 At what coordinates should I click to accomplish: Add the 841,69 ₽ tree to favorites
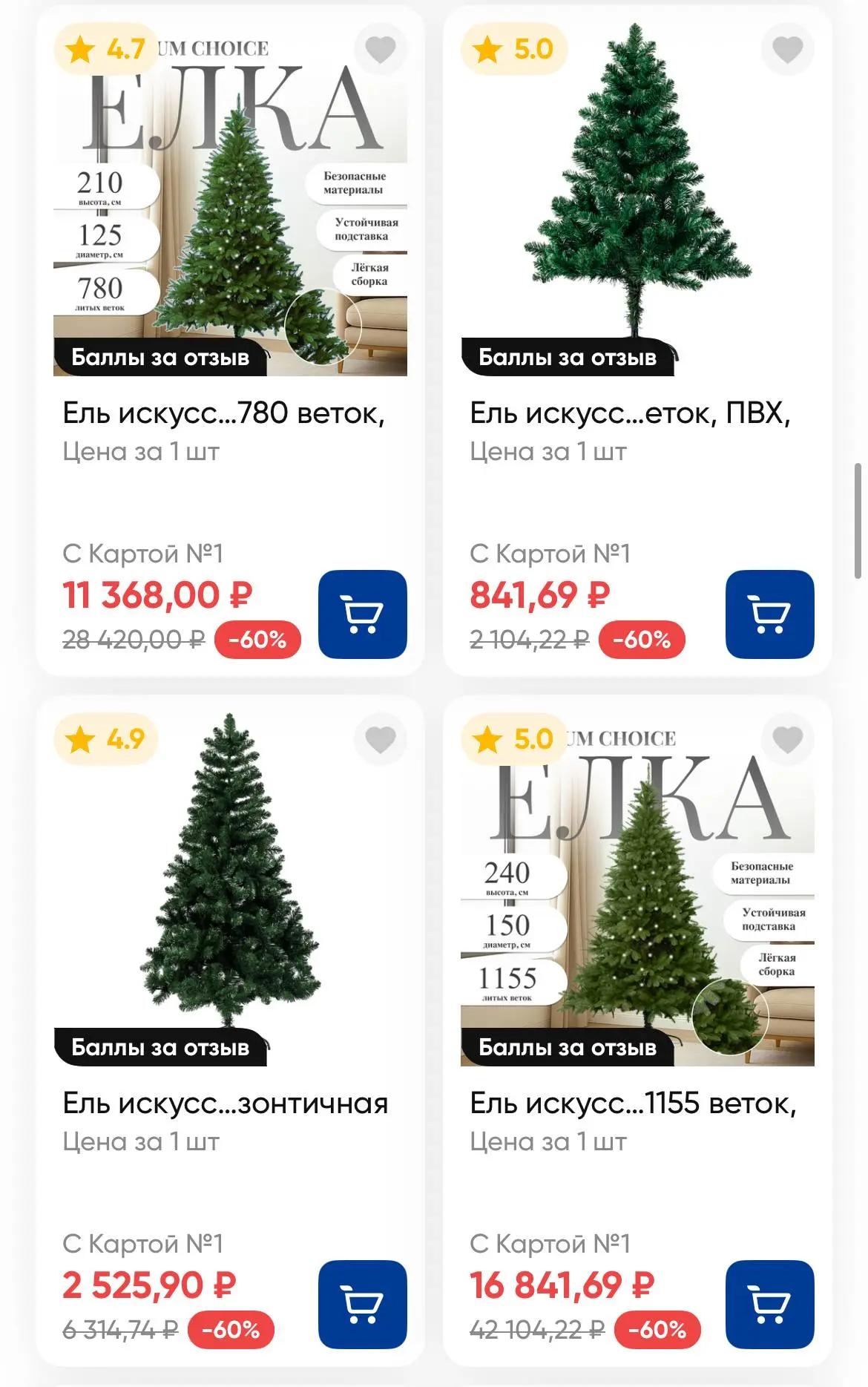787,49
